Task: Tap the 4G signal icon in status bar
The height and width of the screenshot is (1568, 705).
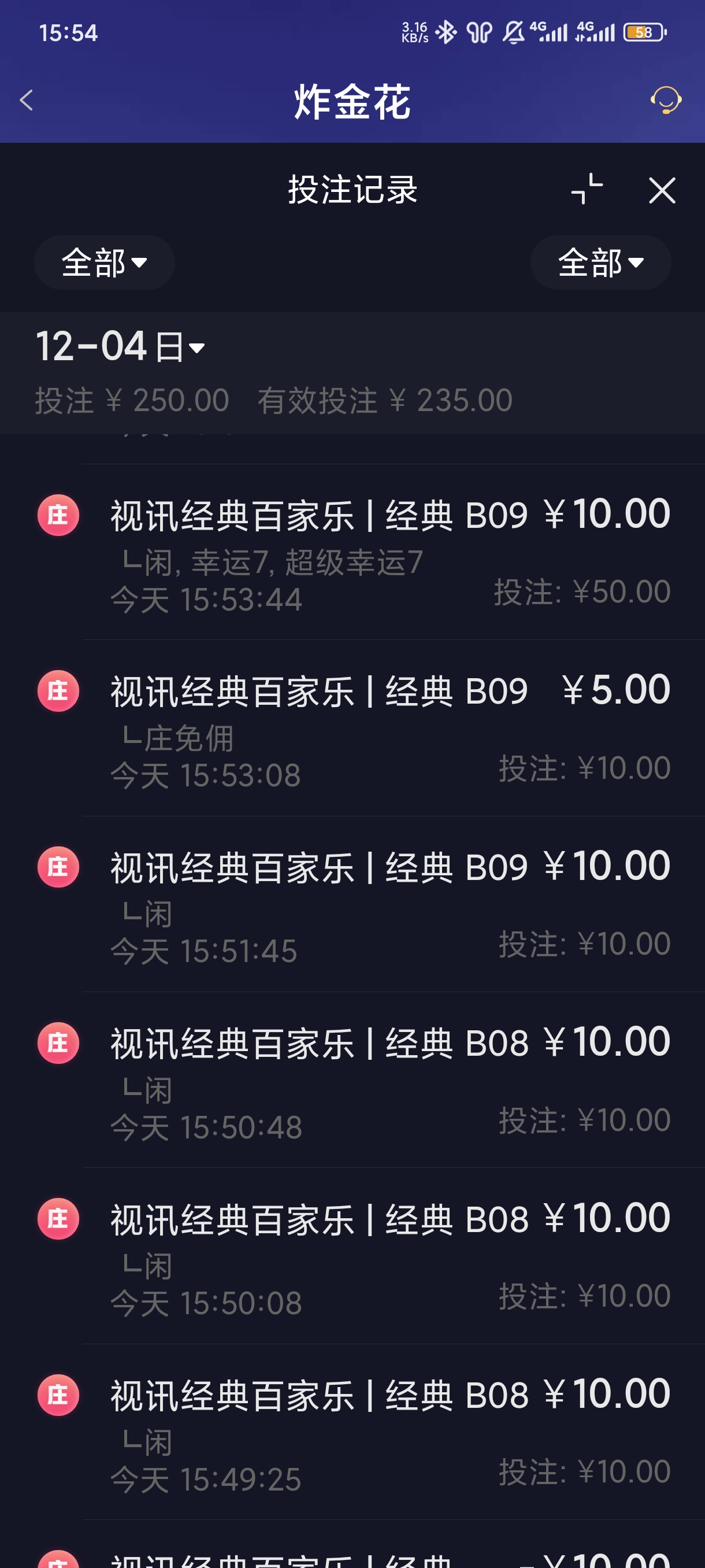Action: (547, 31)
